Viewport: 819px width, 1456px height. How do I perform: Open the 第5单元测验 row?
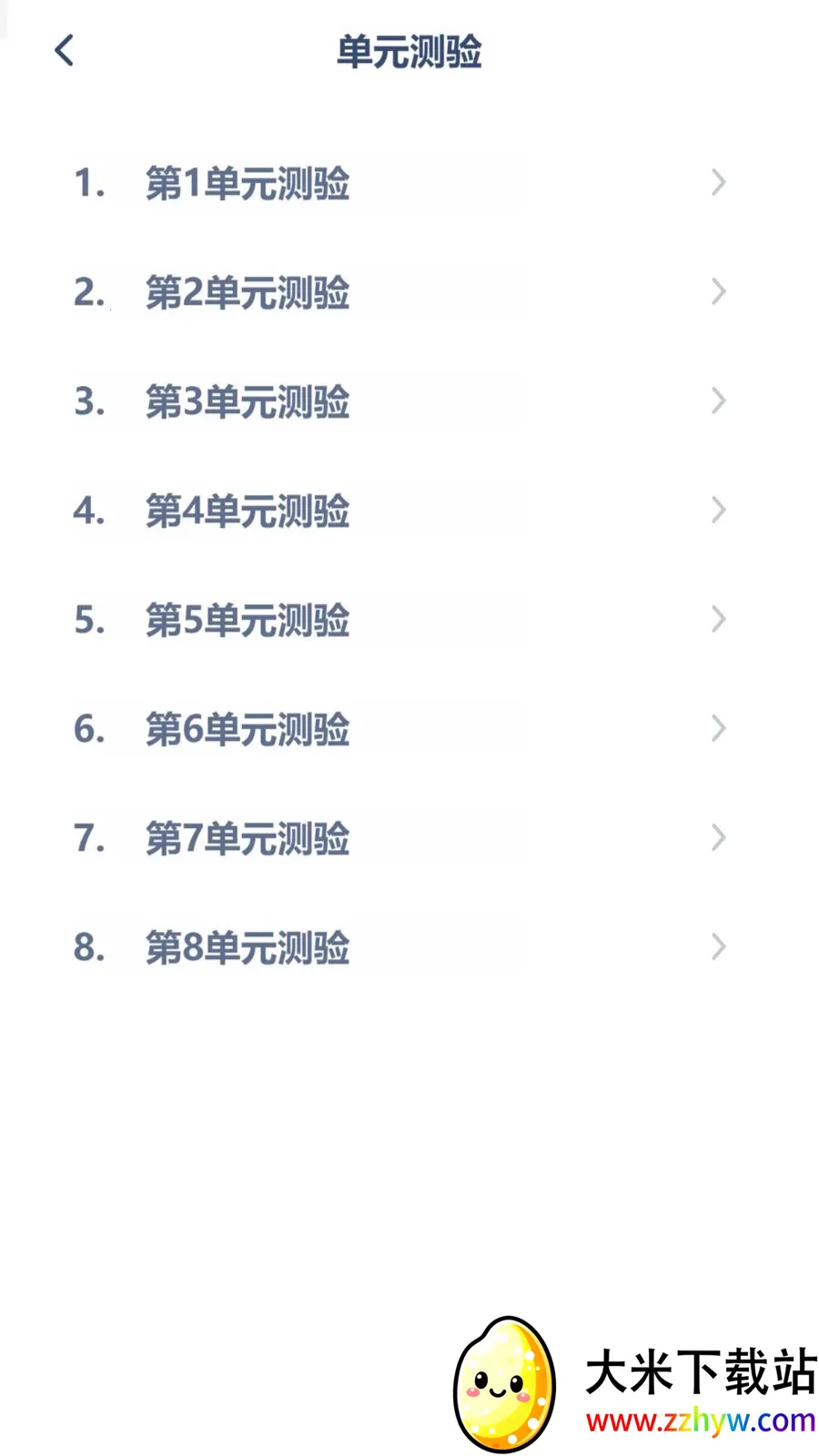[248, 620]
